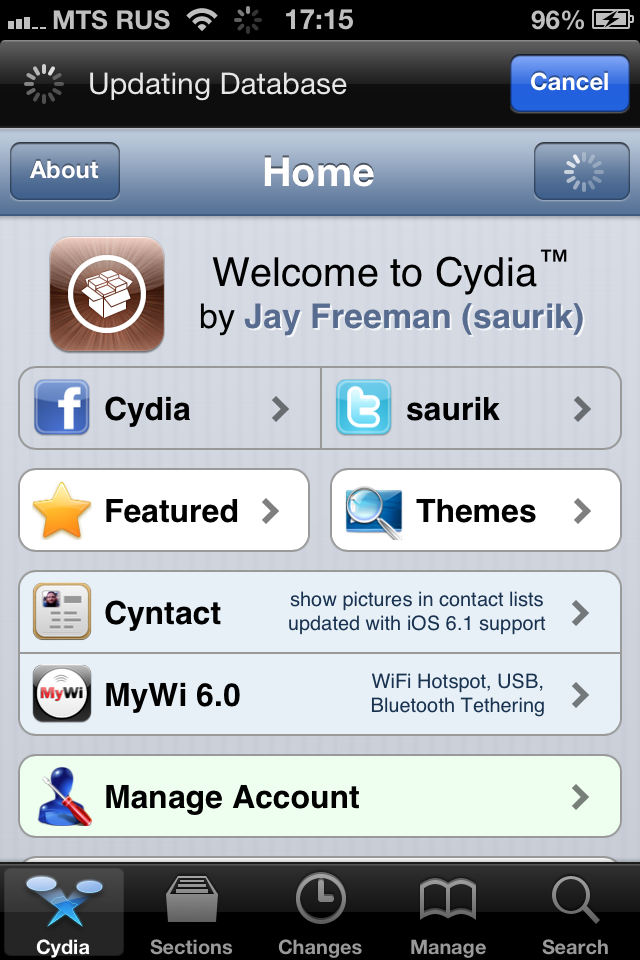Open the Search tab
640x960 pixels.
(x=575, y=915)
